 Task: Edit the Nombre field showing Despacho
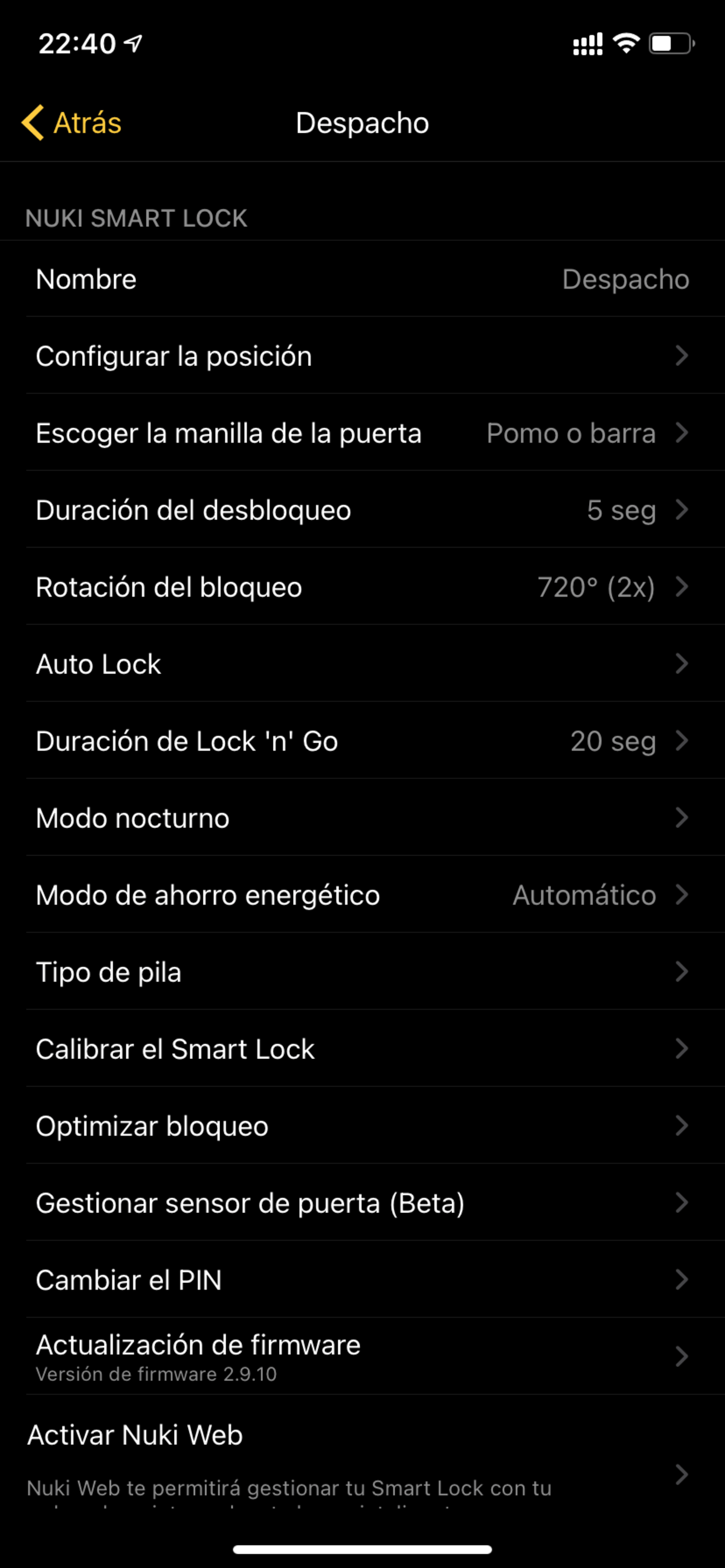point(625,280)
